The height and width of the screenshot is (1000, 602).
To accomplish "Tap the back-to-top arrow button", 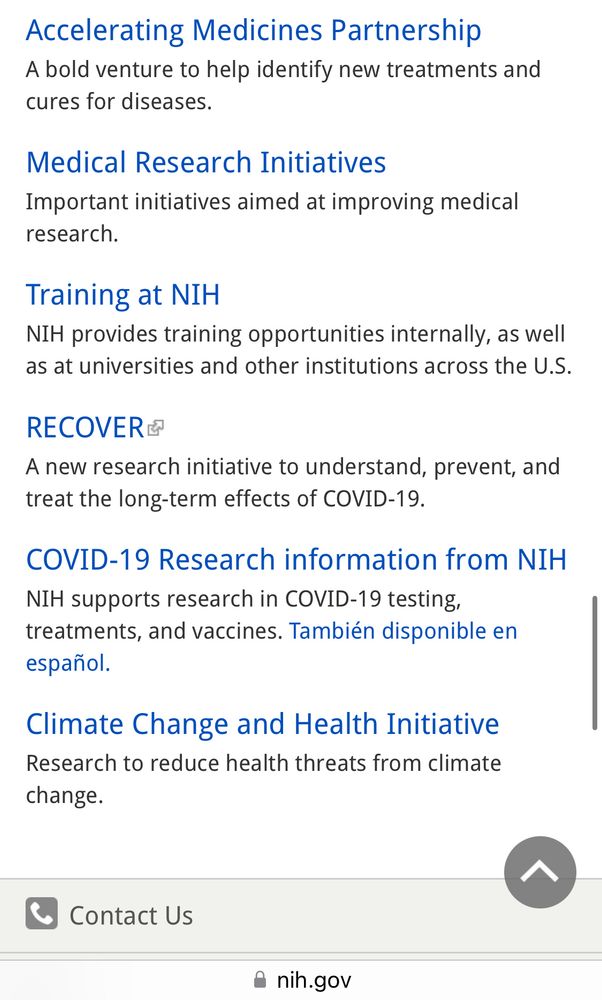I will tap(540, 872).
